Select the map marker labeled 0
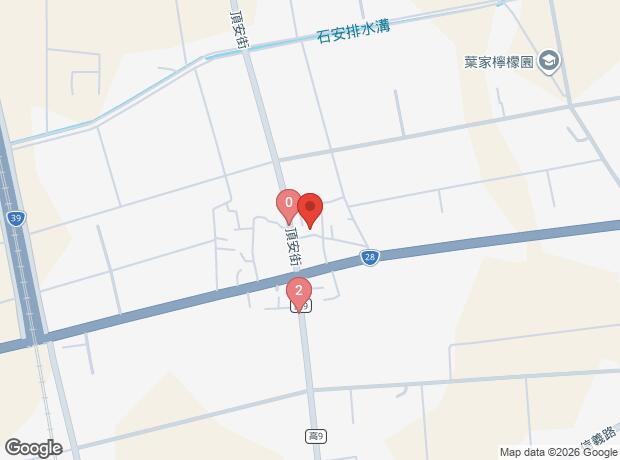The image size is (620, 460). coord(288,206)
